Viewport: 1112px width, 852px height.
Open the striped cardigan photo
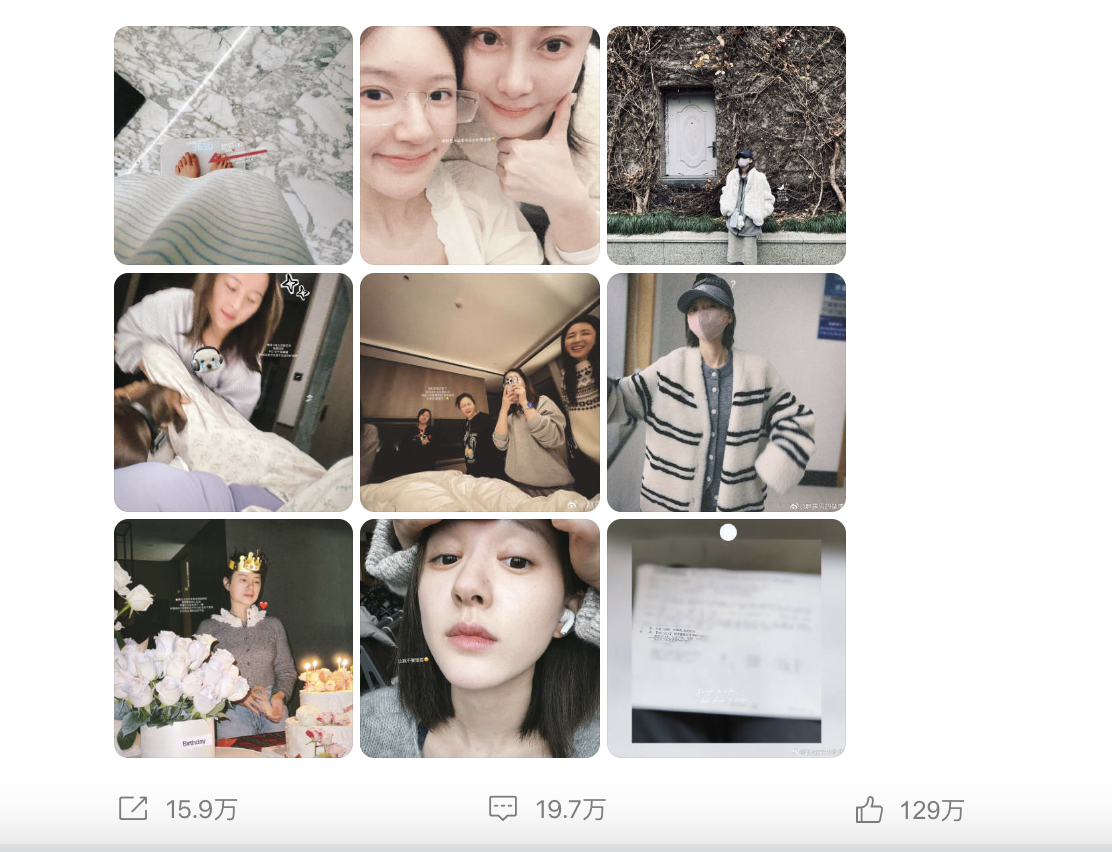click(x=726, y=392)
